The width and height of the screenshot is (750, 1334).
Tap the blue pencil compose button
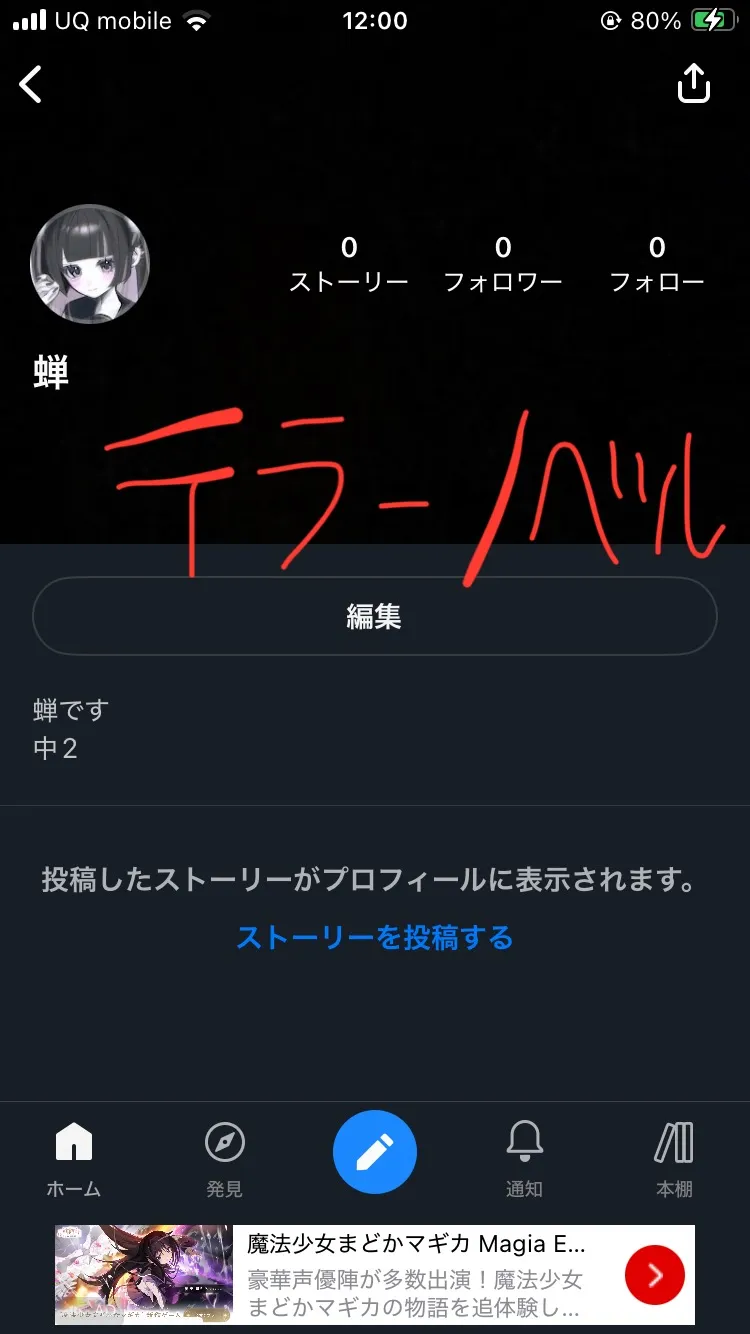(375, 1153)
